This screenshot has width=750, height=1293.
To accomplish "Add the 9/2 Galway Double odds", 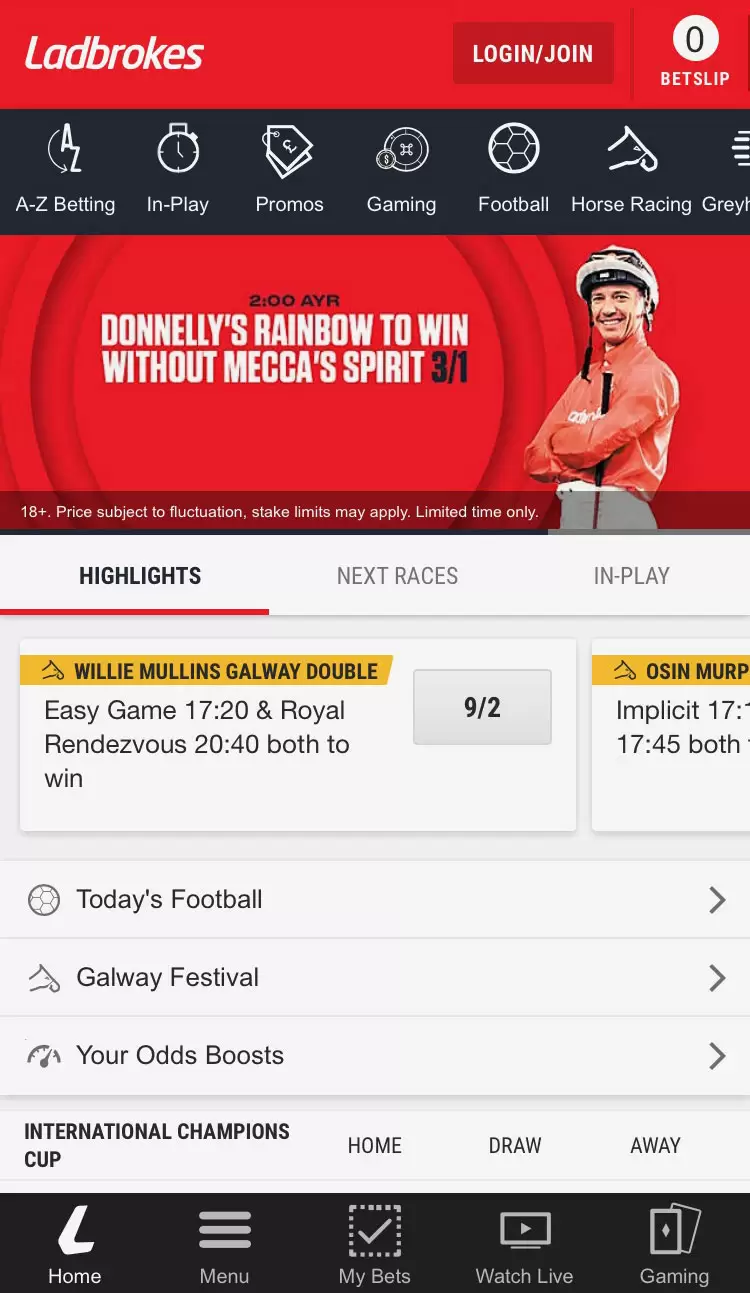I will [482, 707].
